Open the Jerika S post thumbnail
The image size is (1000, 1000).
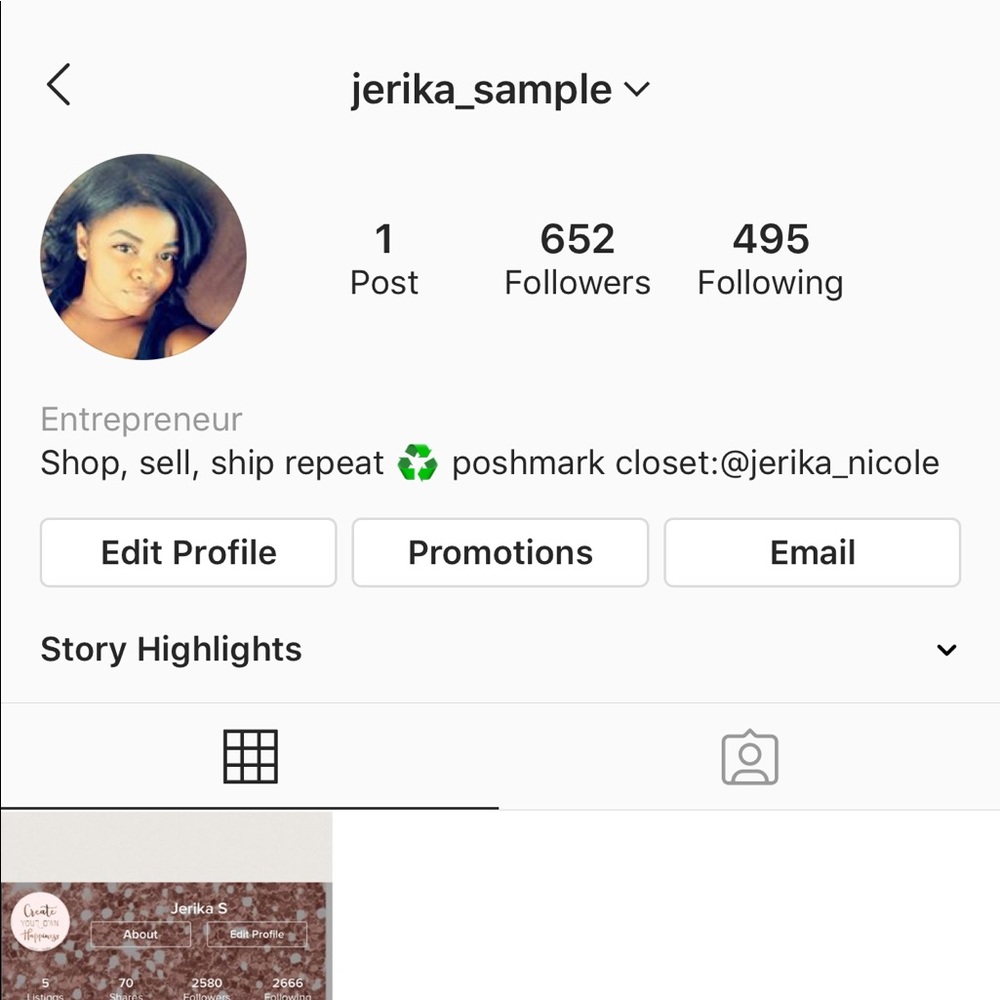[166, 905]
